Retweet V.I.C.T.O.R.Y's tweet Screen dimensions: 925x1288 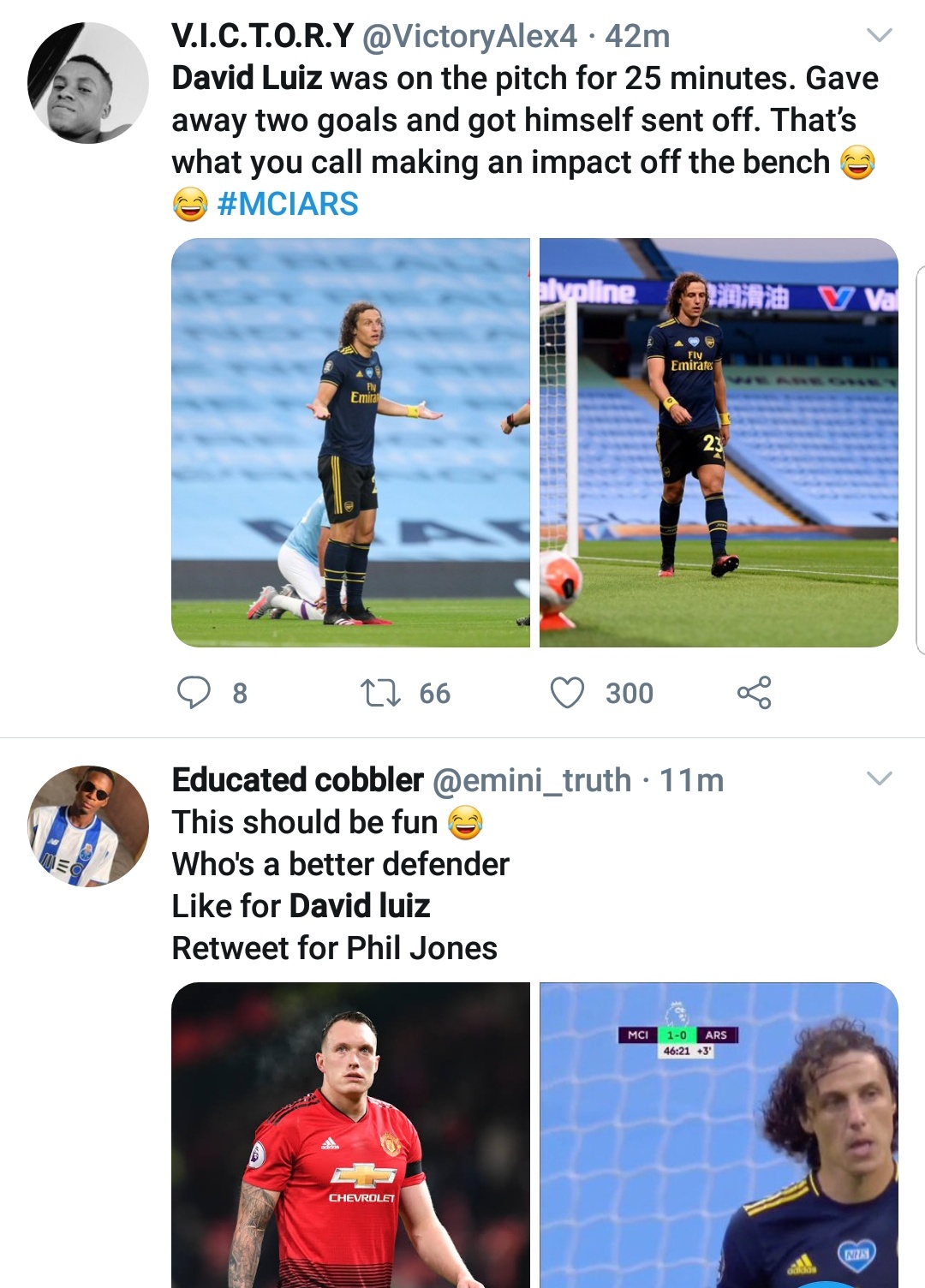pyautogui.click(x=380, y=692)
